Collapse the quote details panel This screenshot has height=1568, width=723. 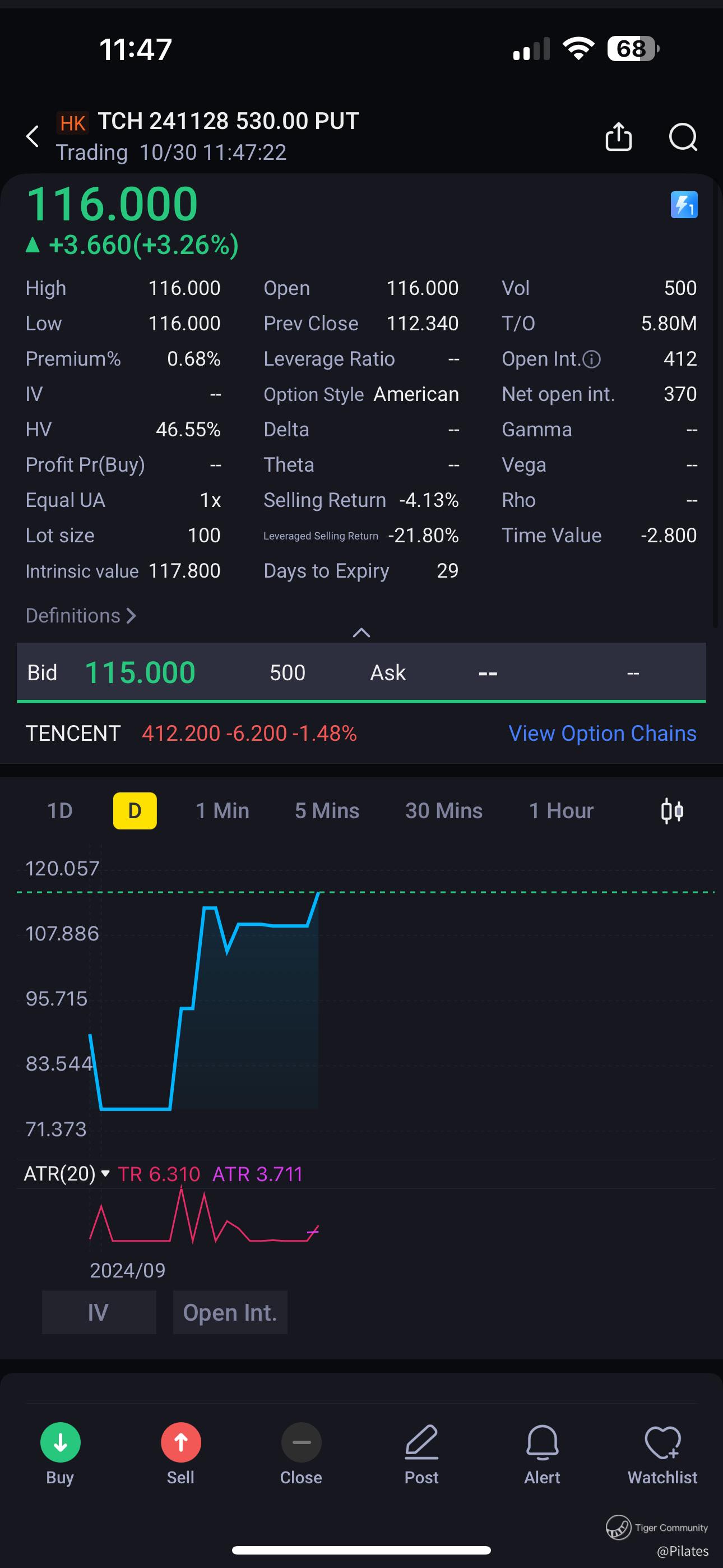tap(361, 633)
